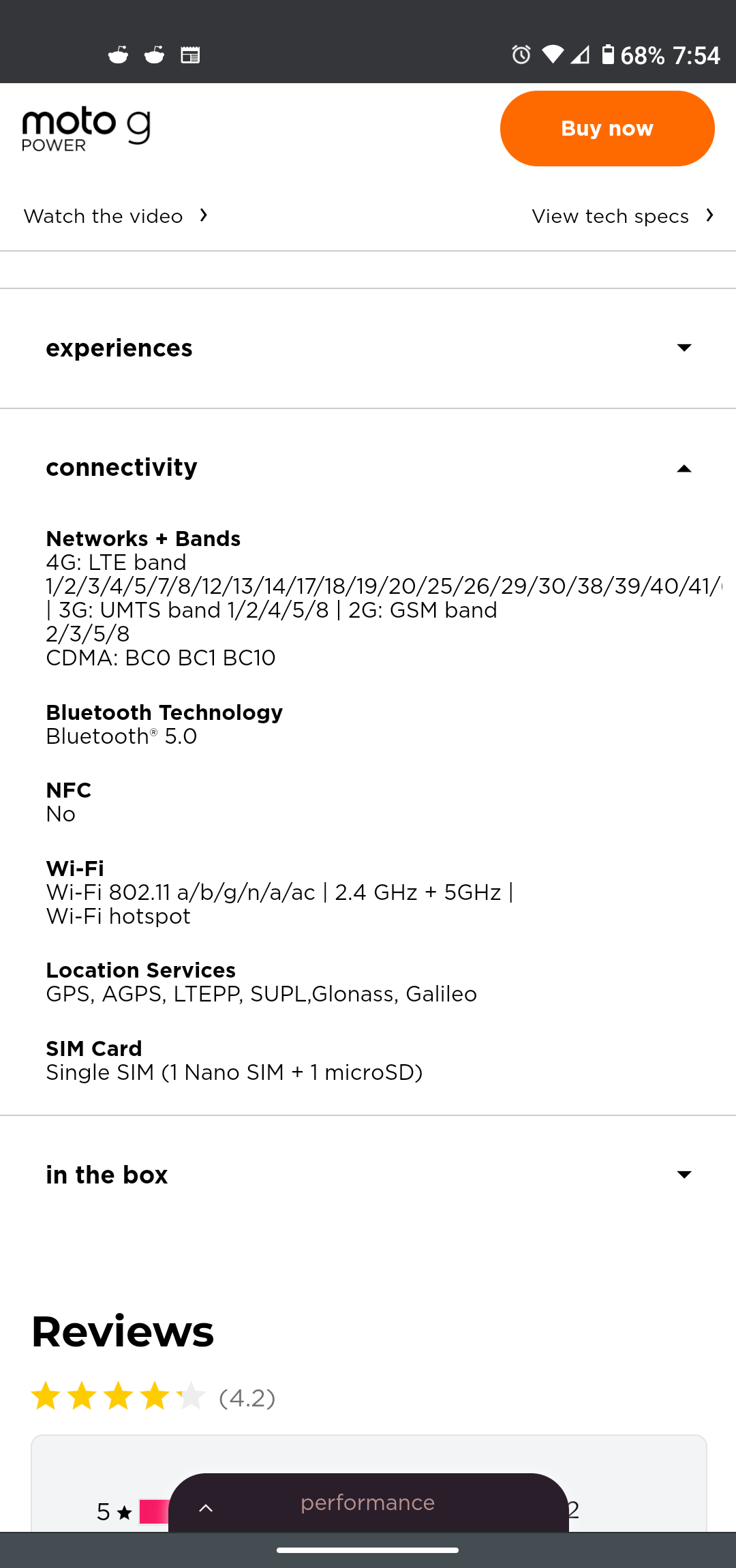Image resolution: width=736 pixels, height=1568 pixels.
Task: Open View tech specs link
Action: click(x=623, y=216)
